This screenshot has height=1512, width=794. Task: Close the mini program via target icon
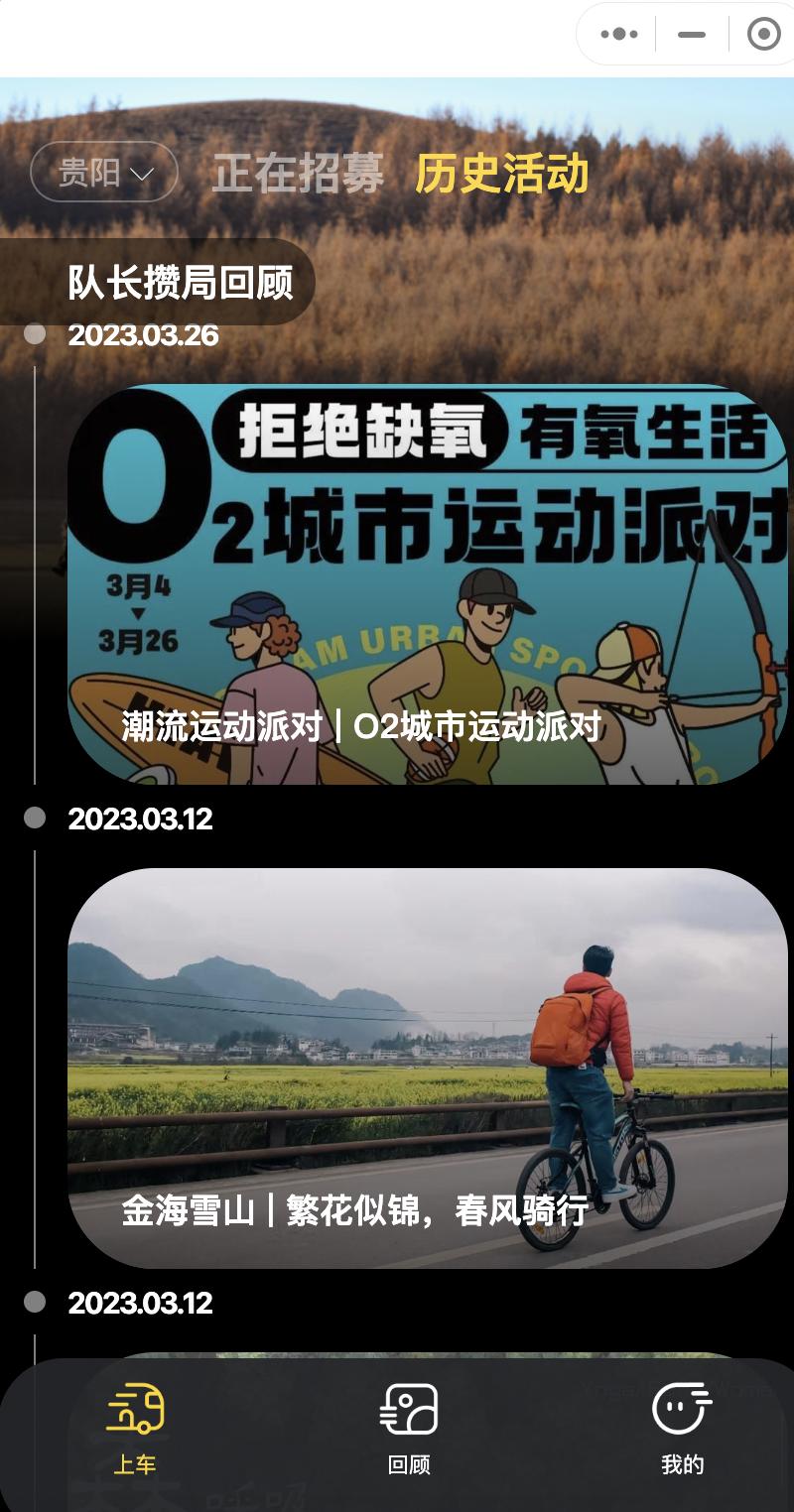(763, 35)
